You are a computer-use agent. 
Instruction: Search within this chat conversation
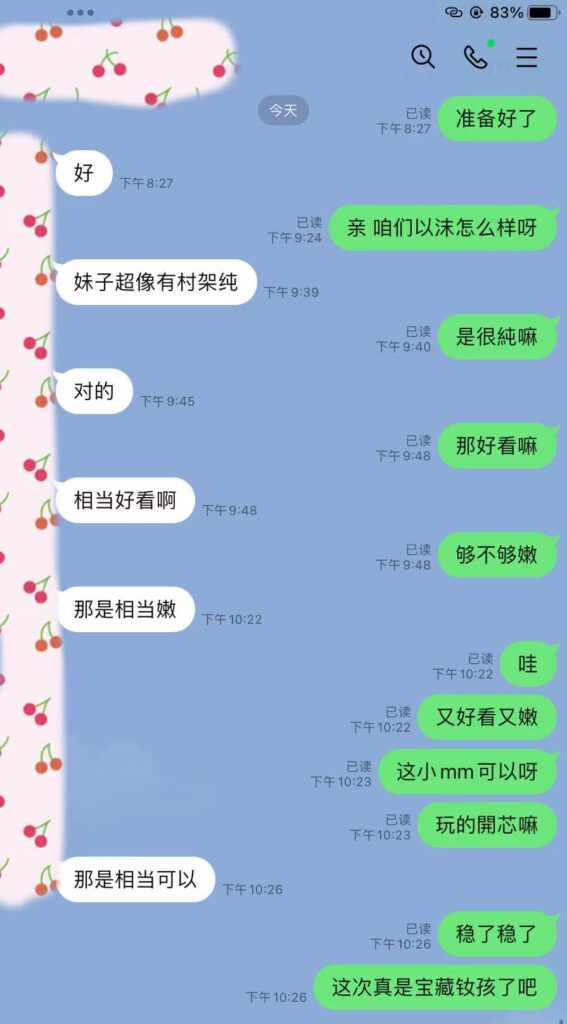tap(423, 57)
